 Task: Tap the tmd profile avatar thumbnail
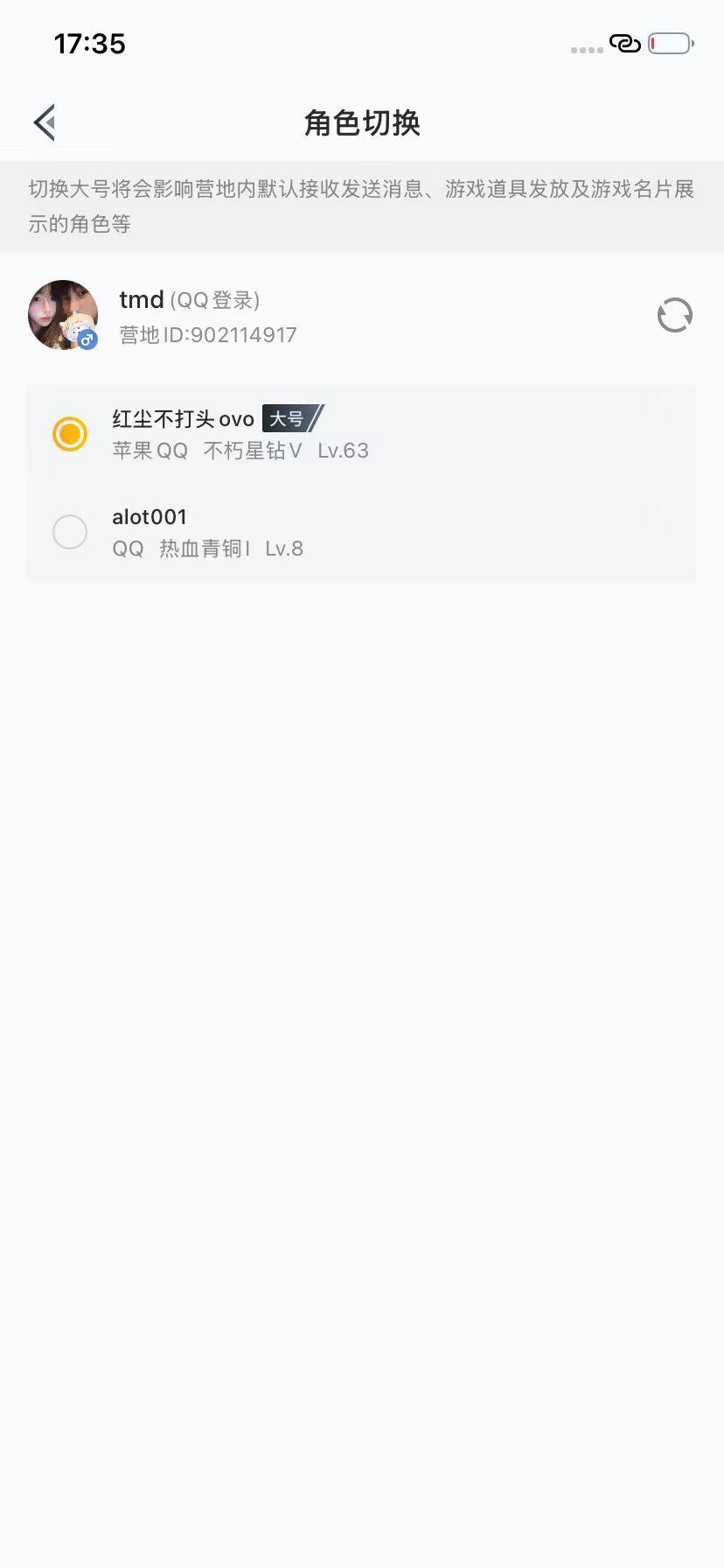pyautogui.click(x=62, y=315)
